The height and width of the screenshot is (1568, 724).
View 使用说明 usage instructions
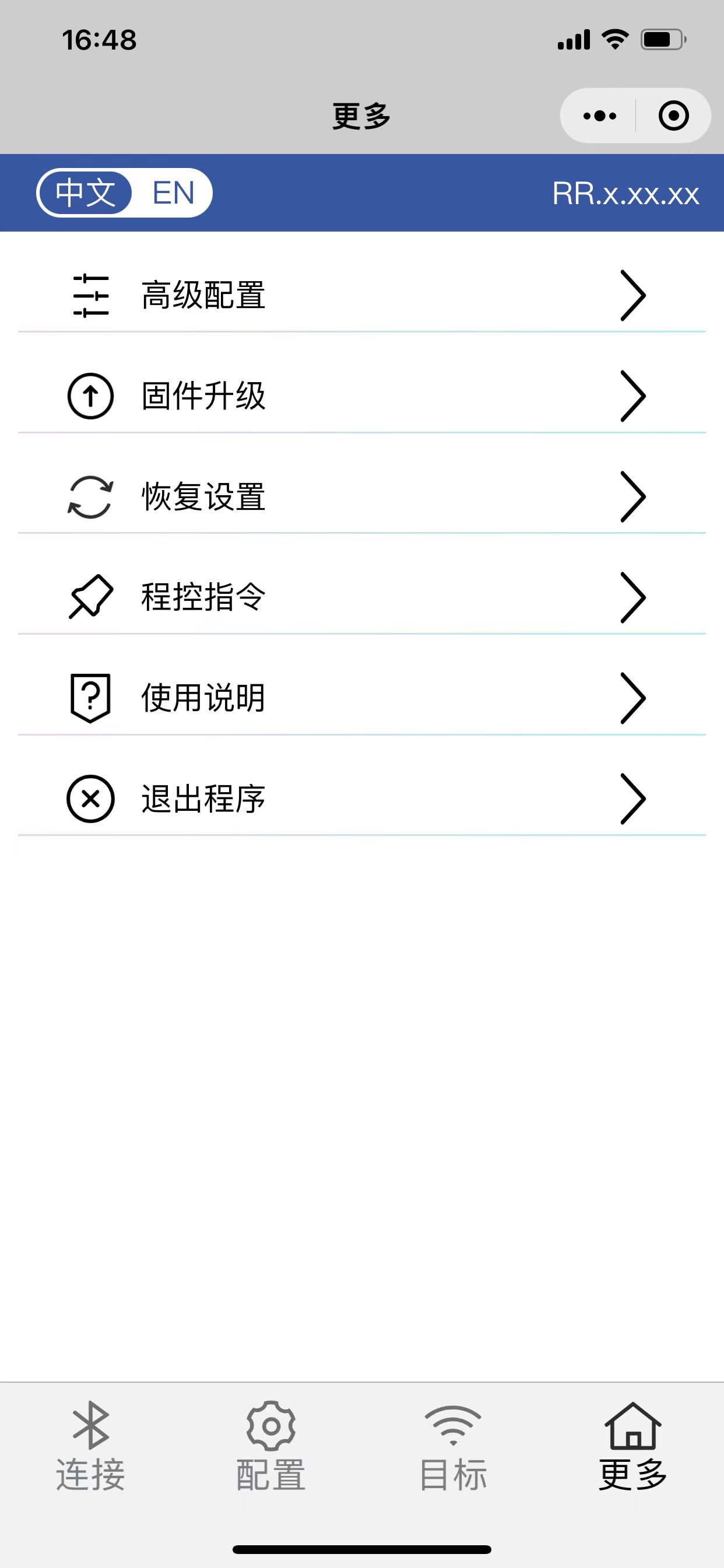(x=361, y=698)
